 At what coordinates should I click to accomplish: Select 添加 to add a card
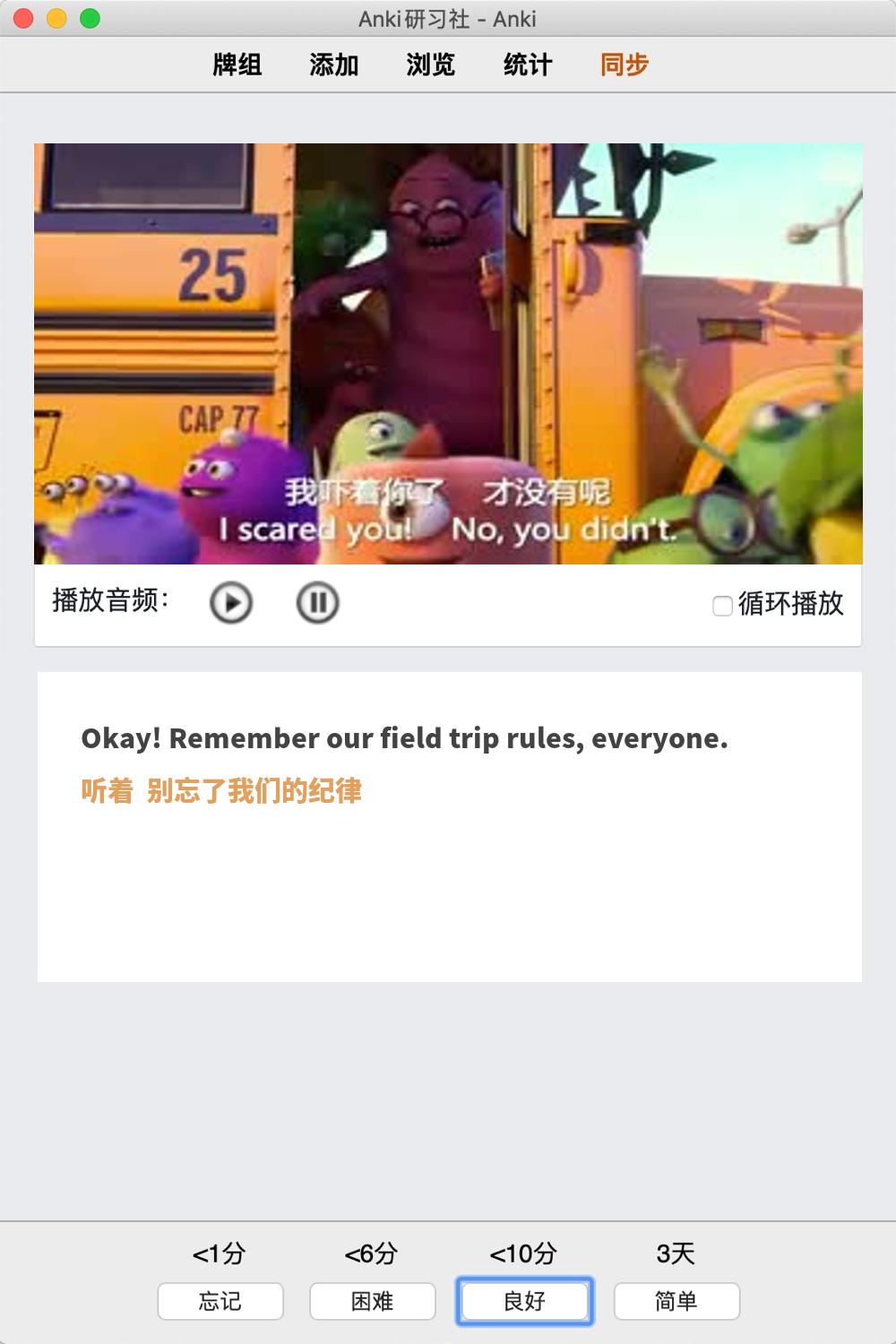334,65
